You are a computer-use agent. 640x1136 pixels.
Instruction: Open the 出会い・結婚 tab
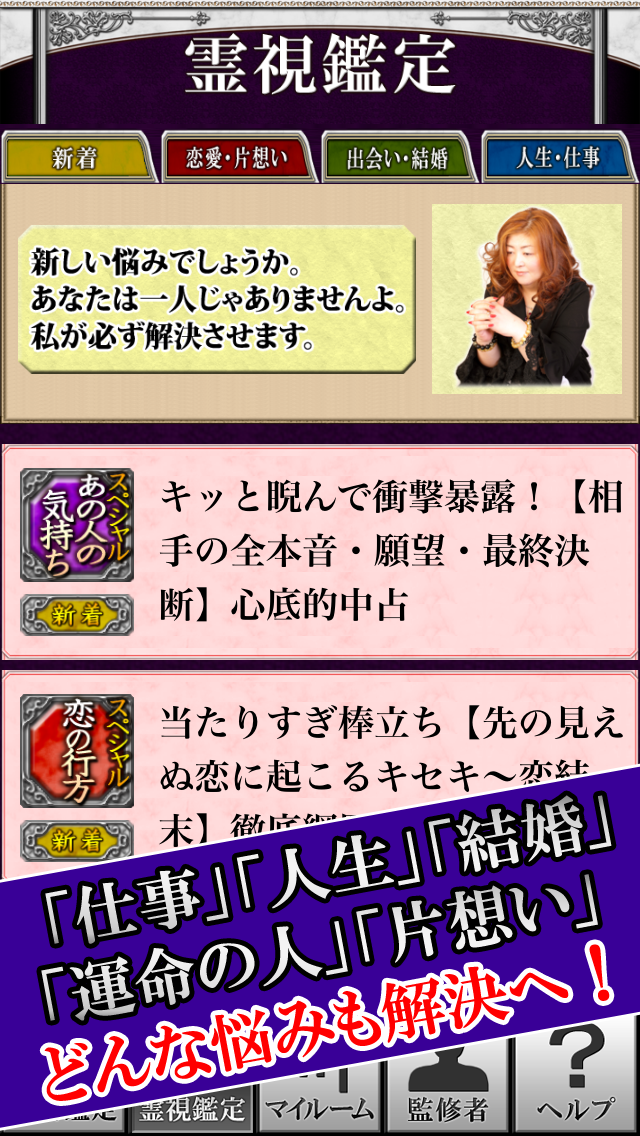click(x=397, y=158)
